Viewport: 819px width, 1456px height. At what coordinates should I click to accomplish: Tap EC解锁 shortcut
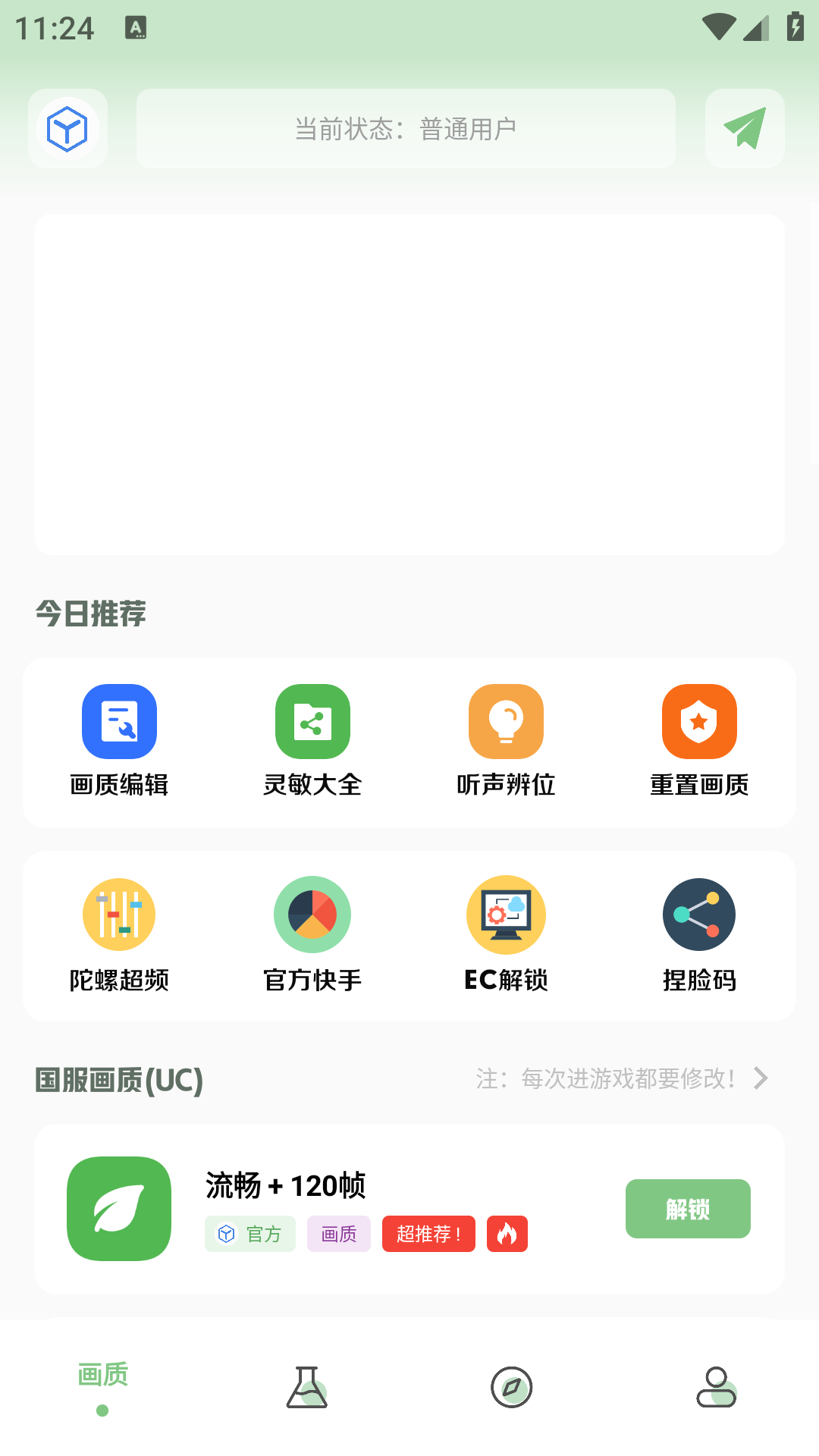coord(506,935)
